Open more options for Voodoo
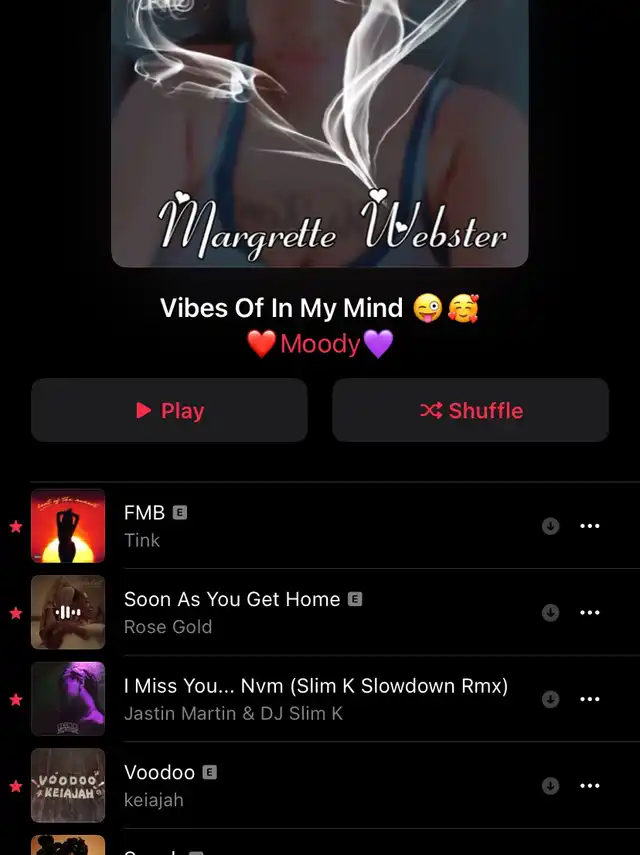 coord(590,786)
